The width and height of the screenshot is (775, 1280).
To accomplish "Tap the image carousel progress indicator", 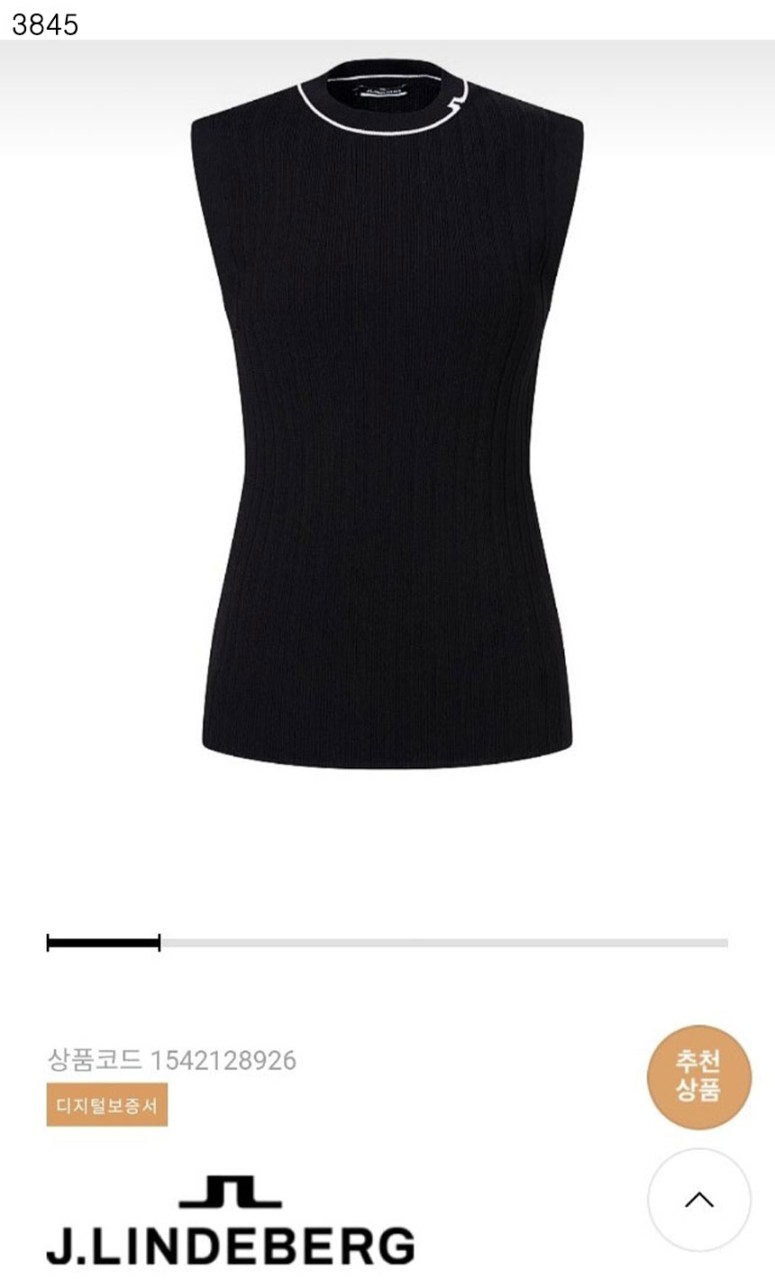I will click(x=387, y=942).
